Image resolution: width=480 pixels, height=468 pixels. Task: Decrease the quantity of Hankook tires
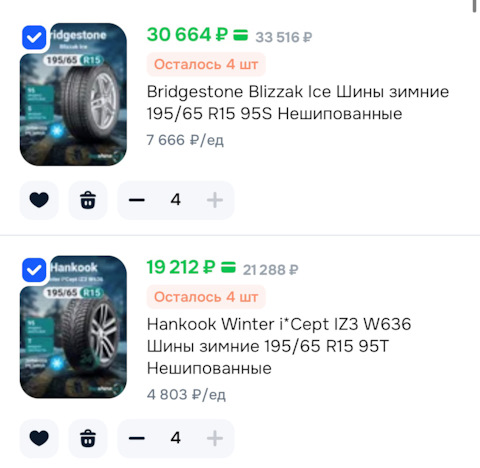tap(137, 438)
